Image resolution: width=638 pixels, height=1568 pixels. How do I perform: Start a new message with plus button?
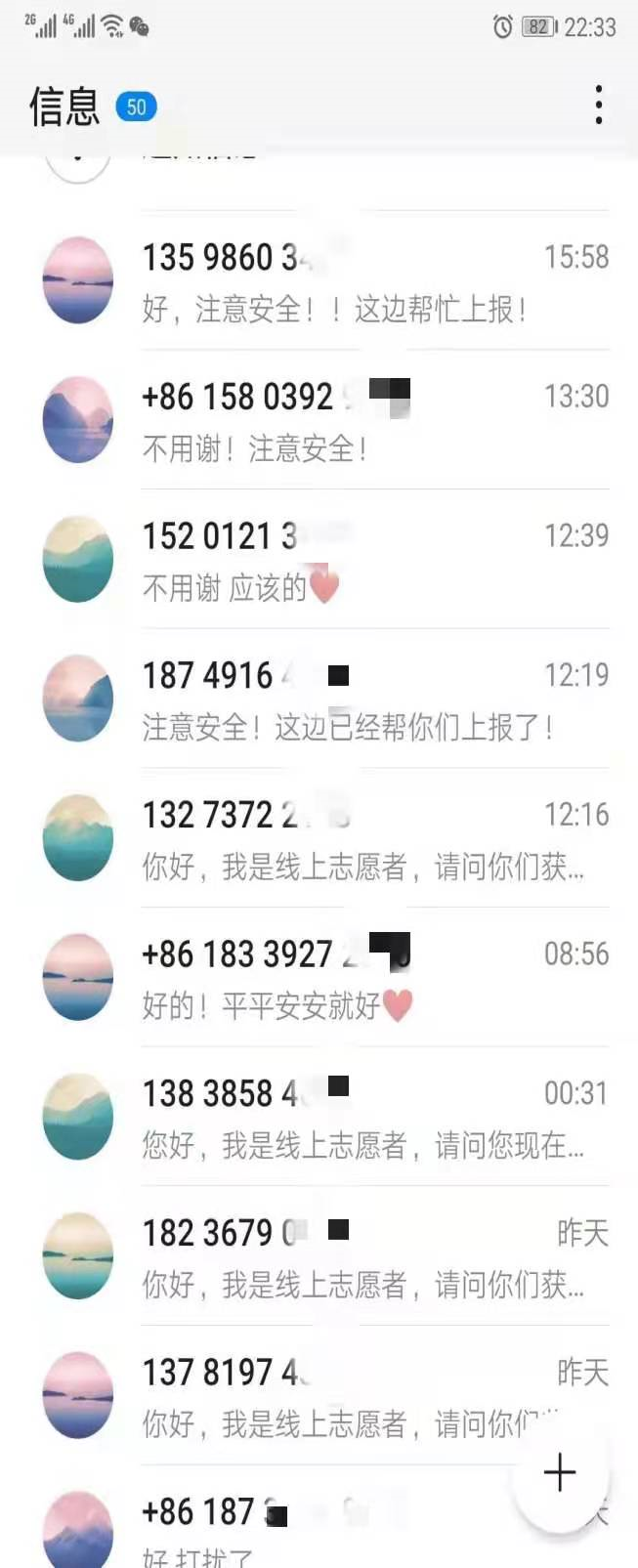click(x=559, y=1472)
